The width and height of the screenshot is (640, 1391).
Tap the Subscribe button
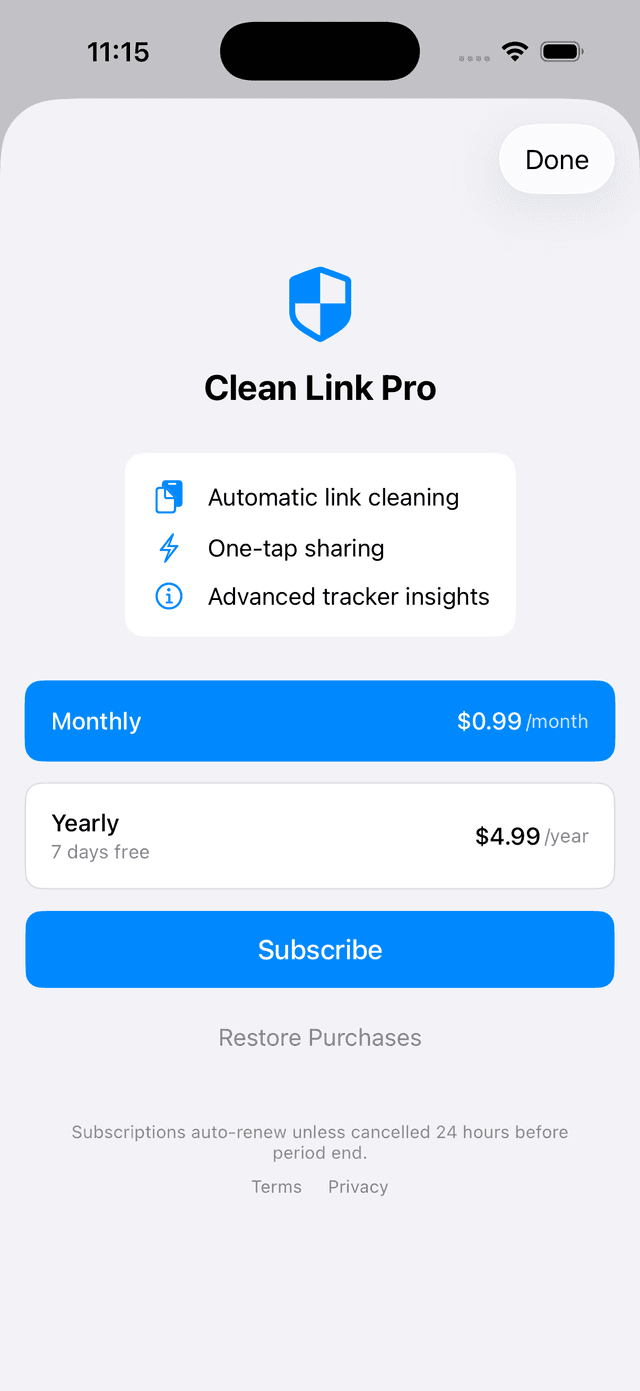[x=320, y=949]
